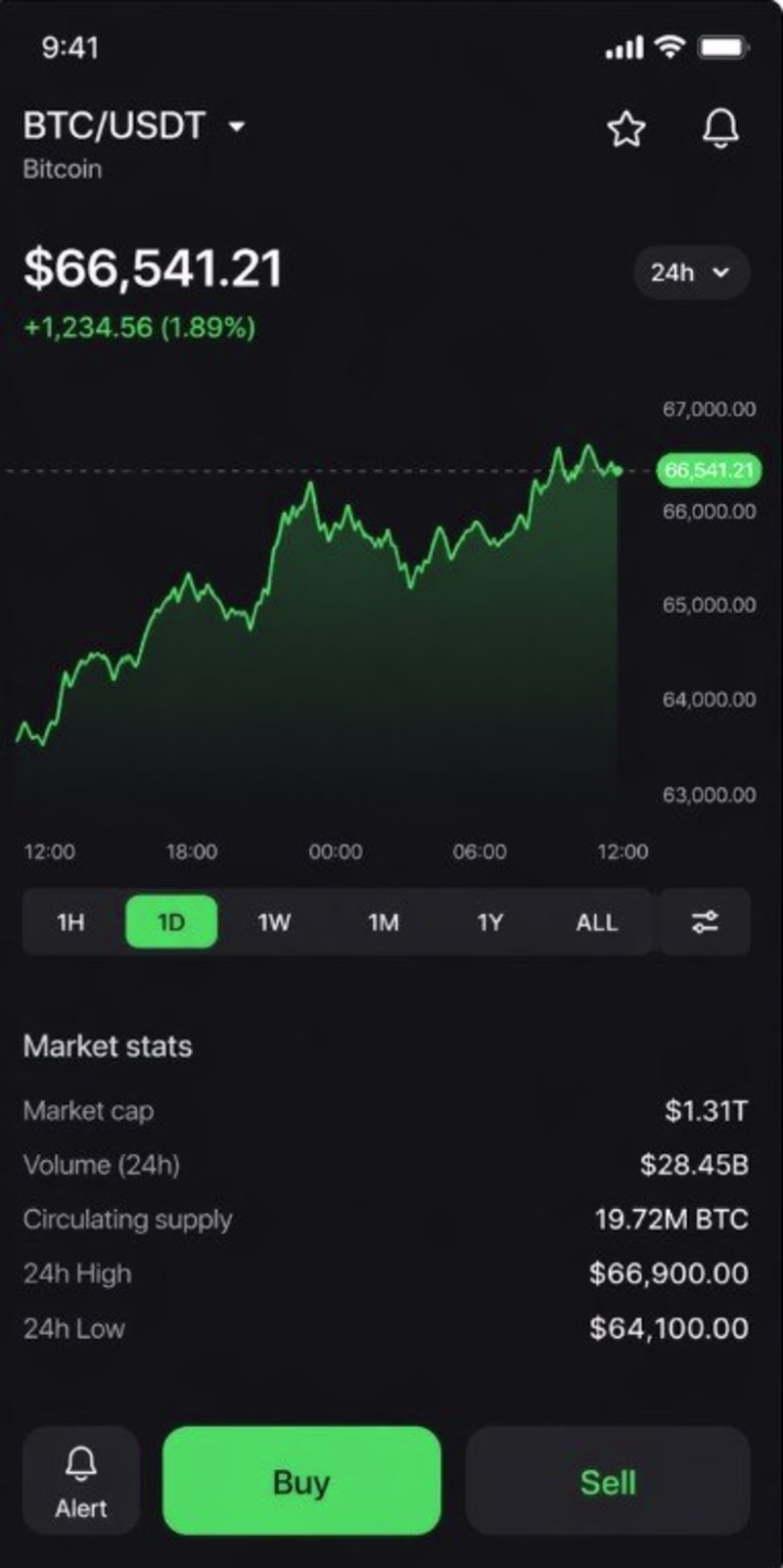Add Bitcoin to favorites with the star
Viewport: 783px width, 1568px height.
point(625,128)
